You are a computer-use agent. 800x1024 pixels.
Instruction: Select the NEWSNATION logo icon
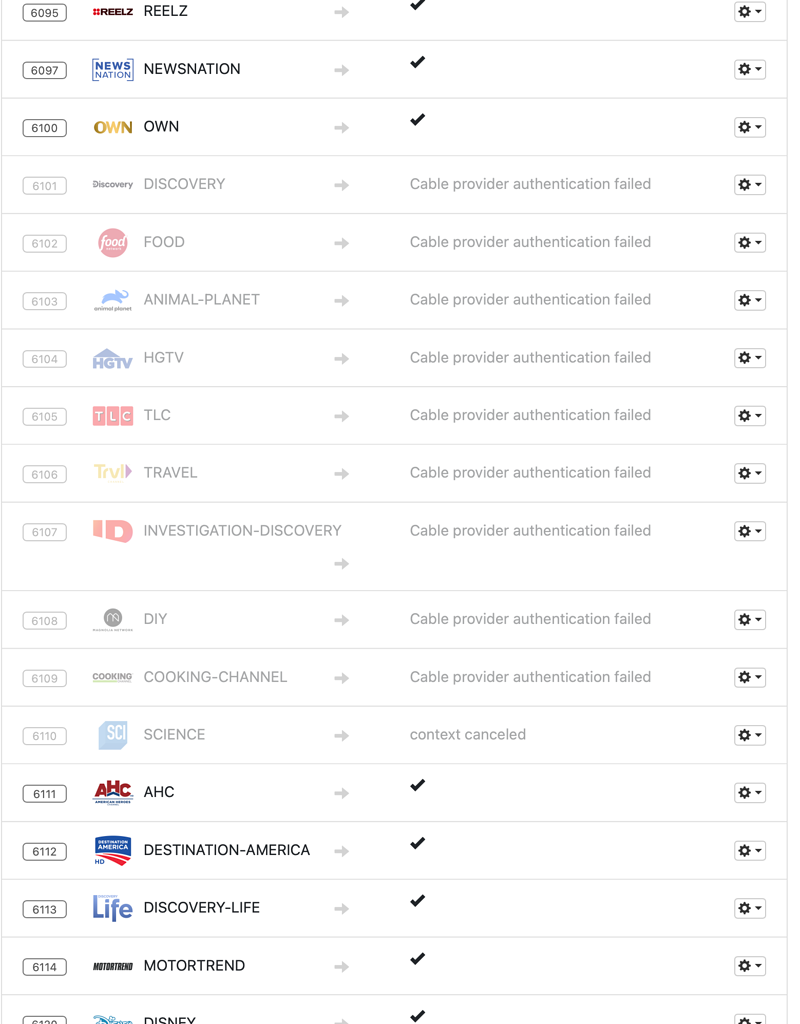(x=111, y=69)
